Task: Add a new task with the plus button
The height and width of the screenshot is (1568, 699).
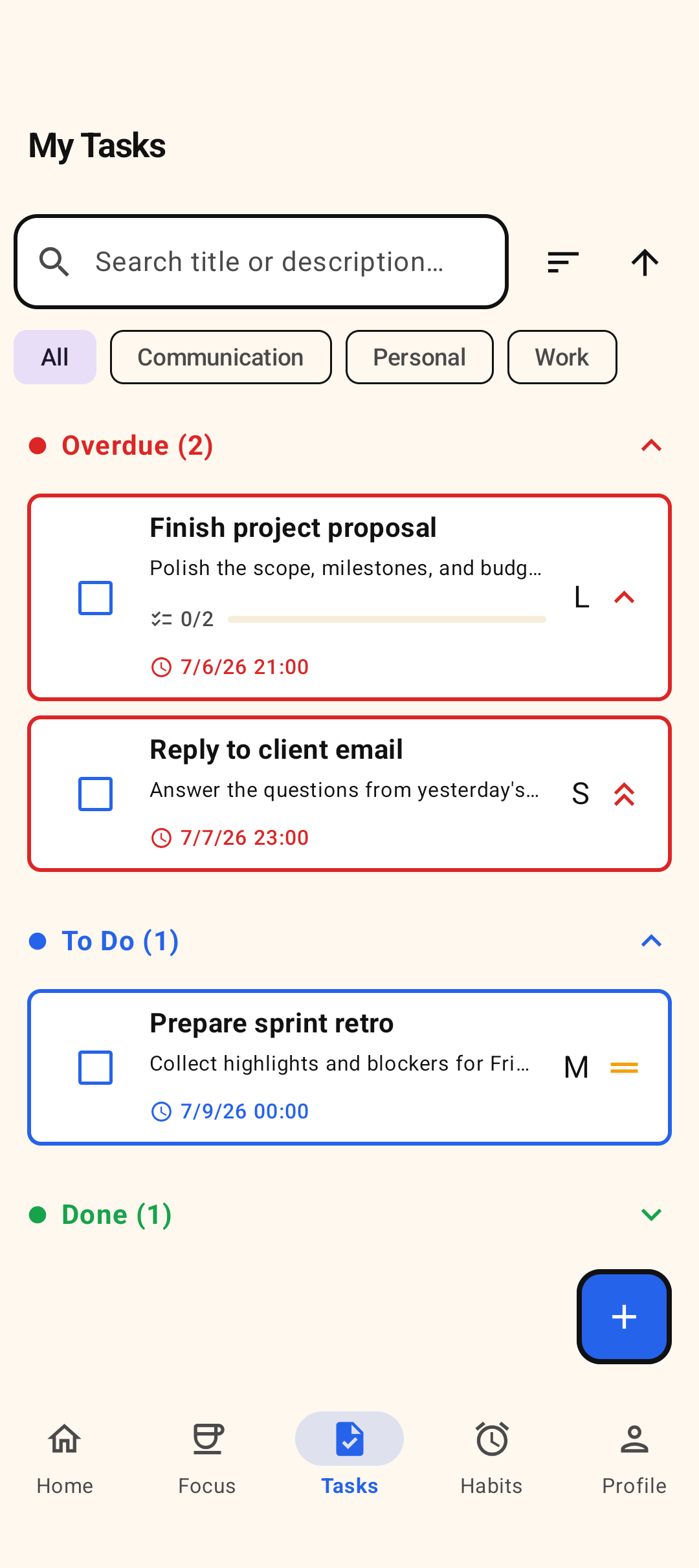Action: 624,1316
